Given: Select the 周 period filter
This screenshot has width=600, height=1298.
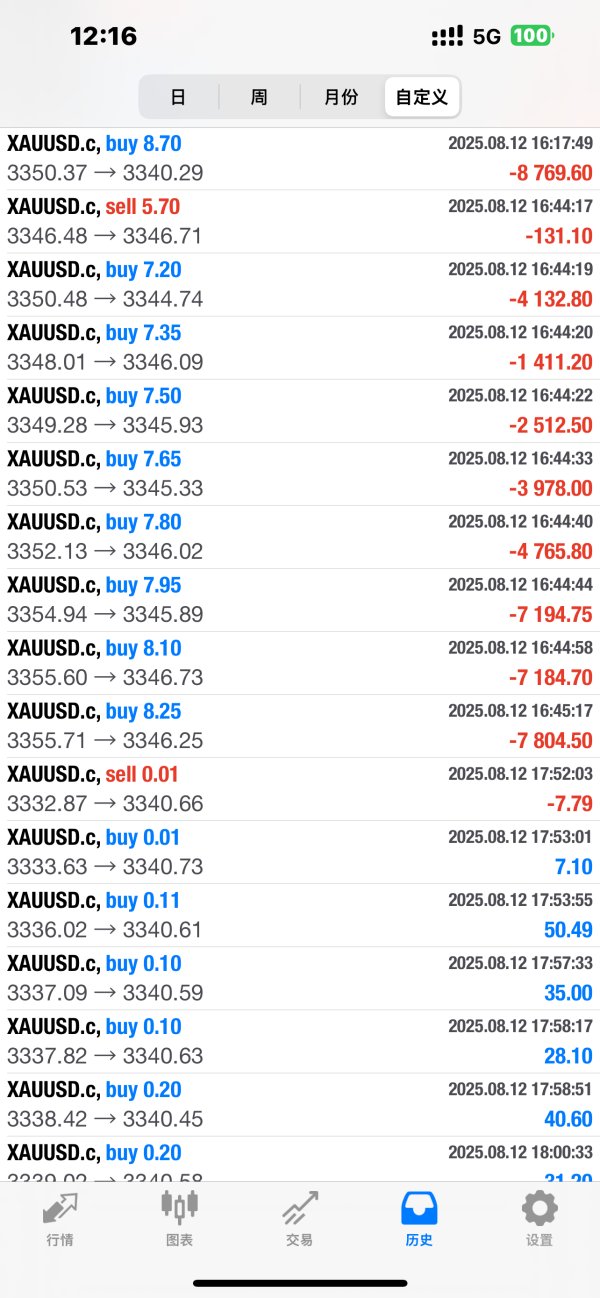Looking at the screenshot, I should pos(259,97).
